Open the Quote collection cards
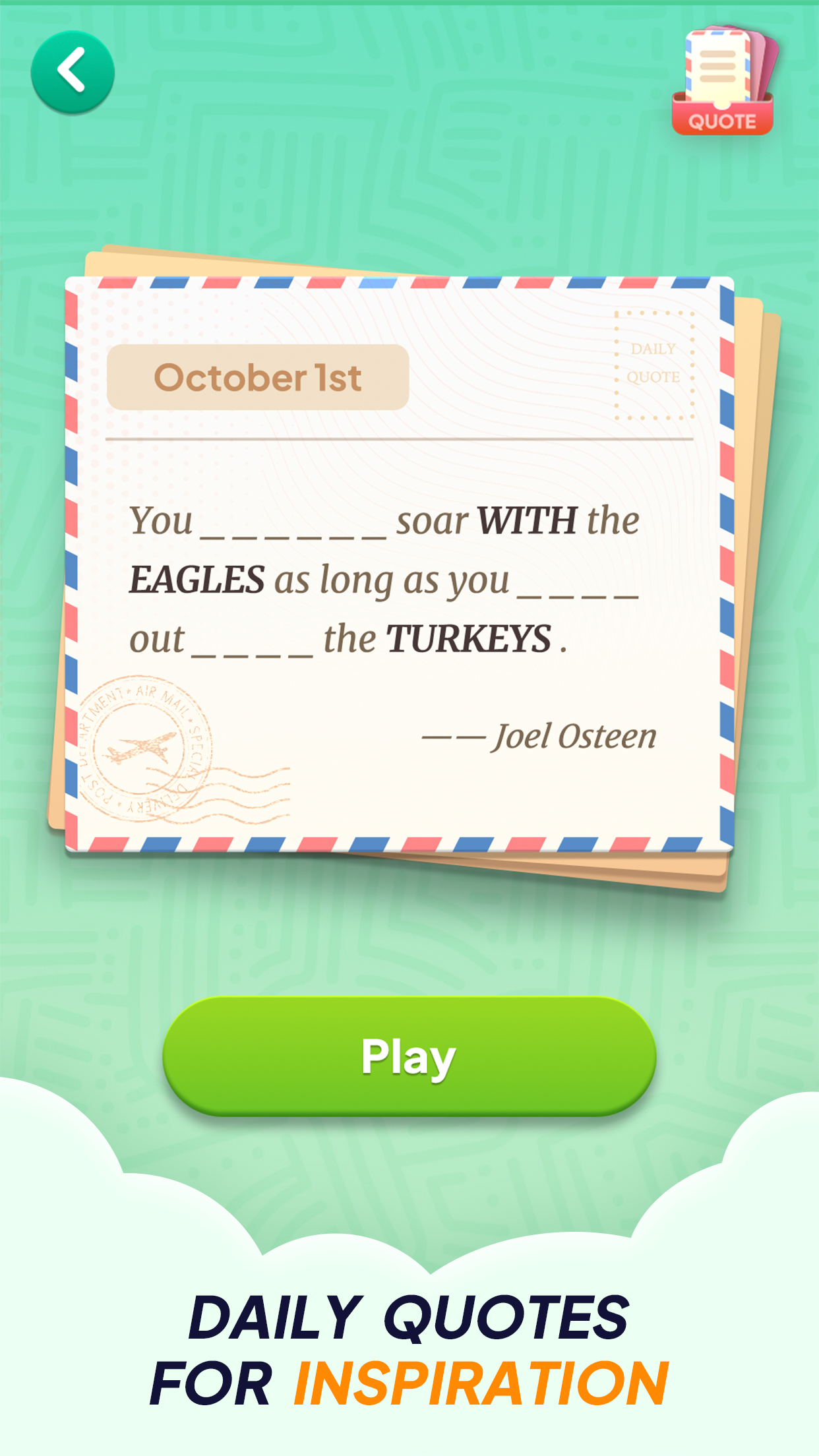Viewport: 819px width, 1456px height. [723, 82]
